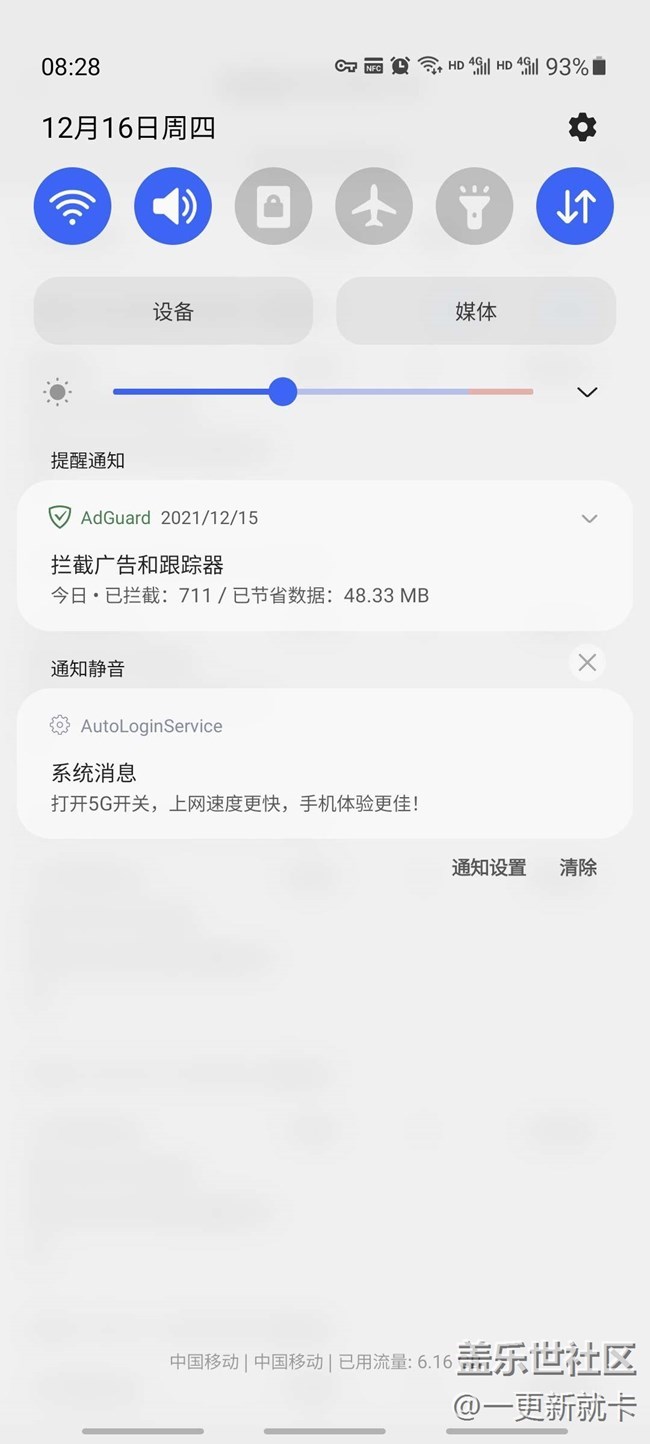Screen dimensions: 650x1444
Task: Turn on airplane mode
Action: coord(374,206)
